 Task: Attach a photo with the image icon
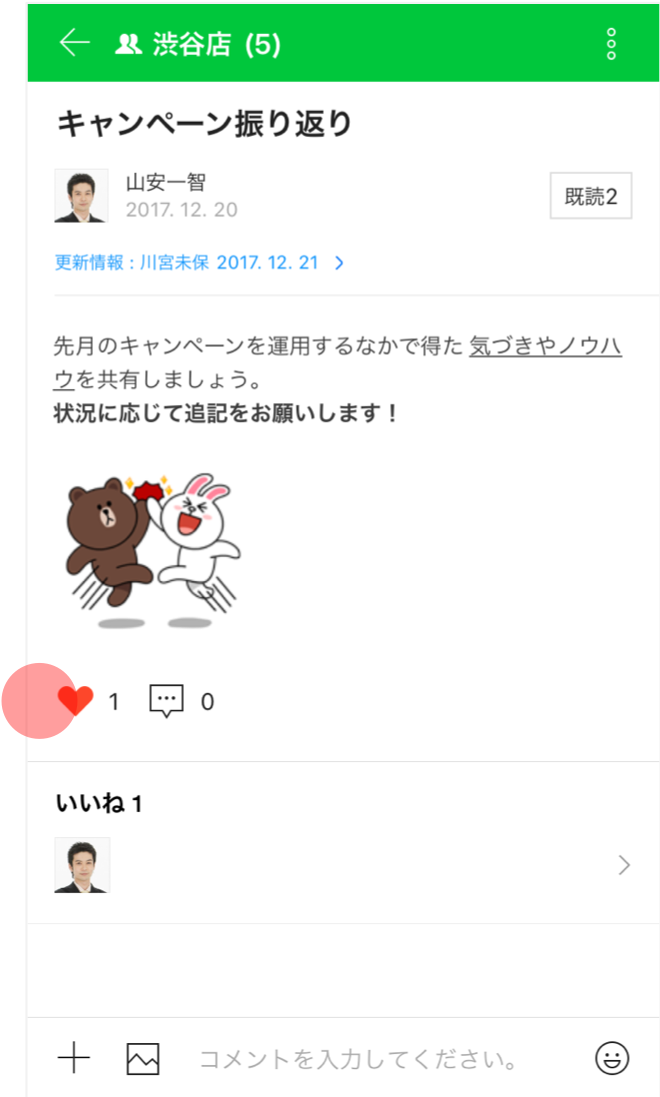pos(143,1058)
